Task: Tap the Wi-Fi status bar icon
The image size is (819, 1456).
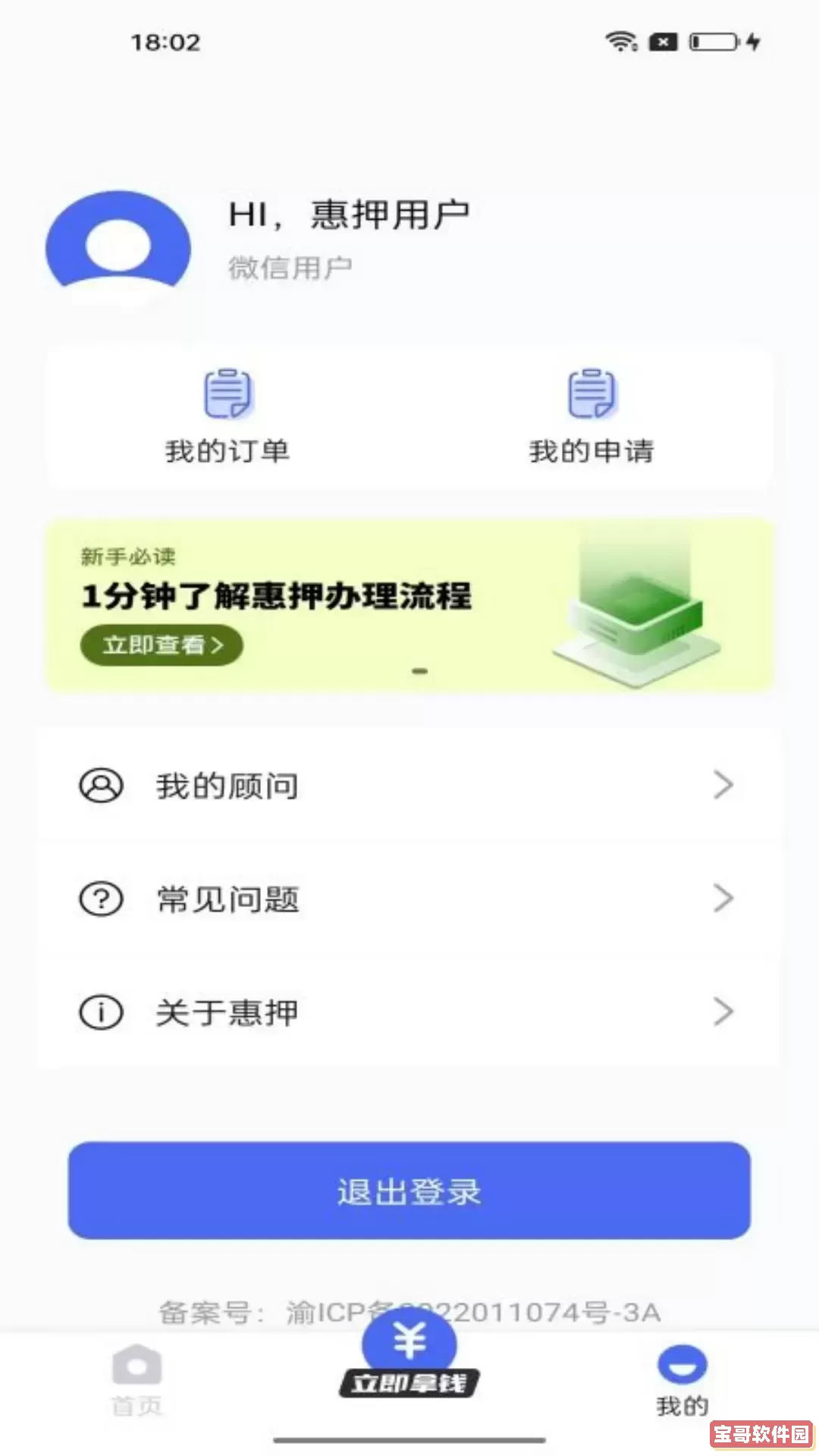Action: pyautogui.click(x=620, y=42)
